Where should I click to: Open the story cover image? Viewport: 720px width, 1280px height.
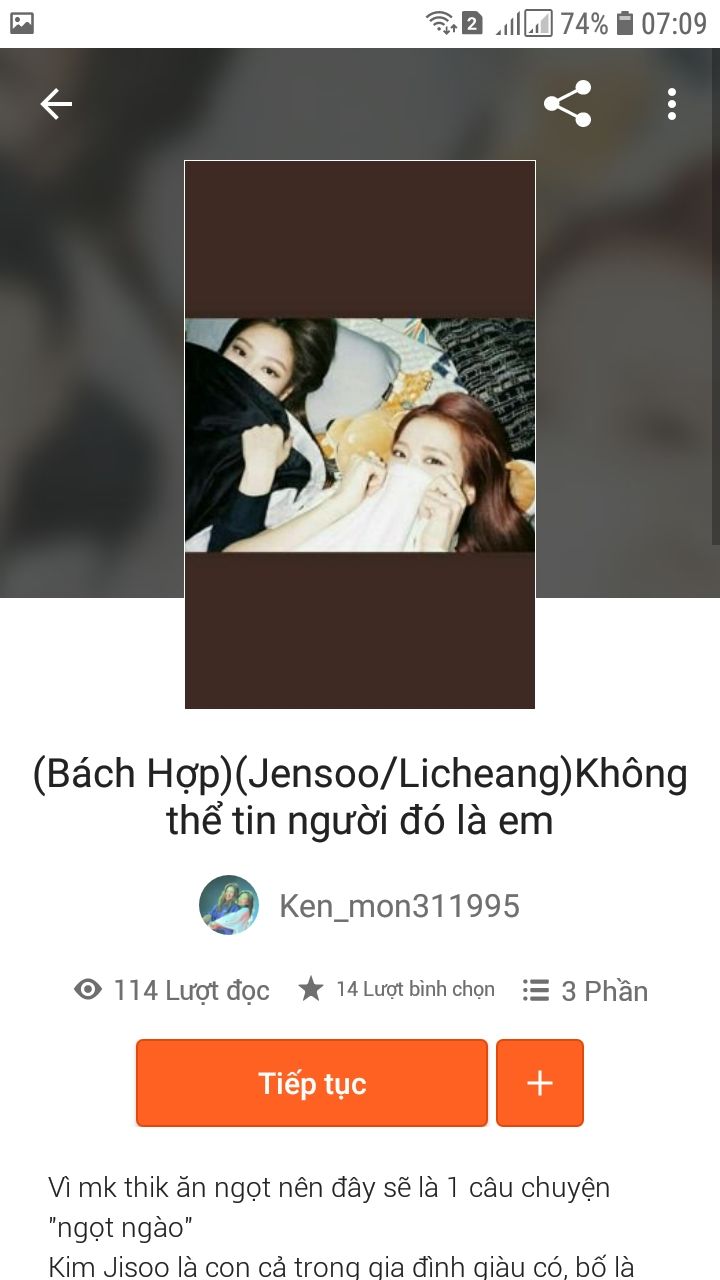coord(360,434)
